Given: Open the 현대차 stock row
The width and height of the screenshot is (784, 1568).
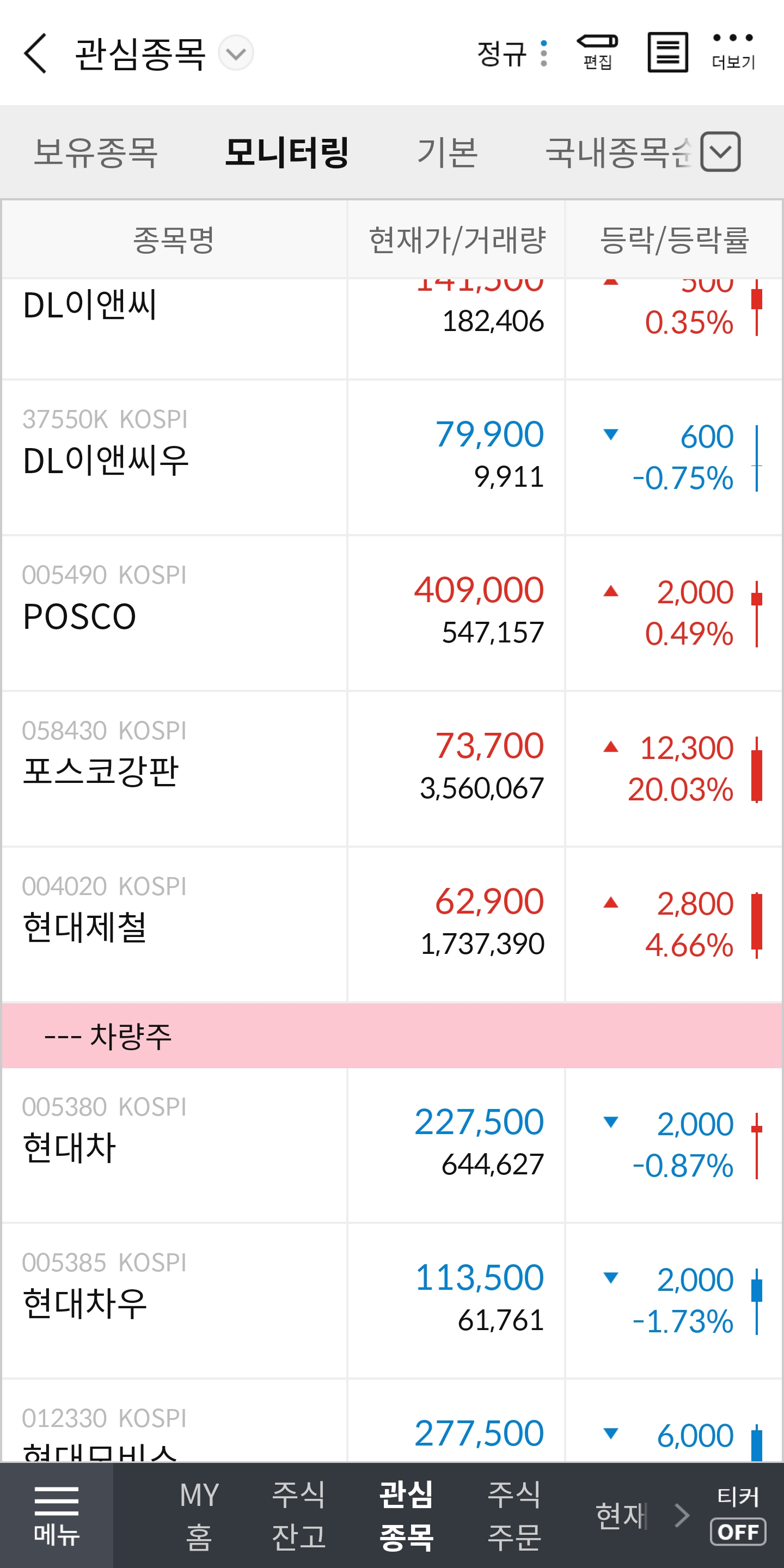Looking at the screenshot, I should tap(392, 1146).
